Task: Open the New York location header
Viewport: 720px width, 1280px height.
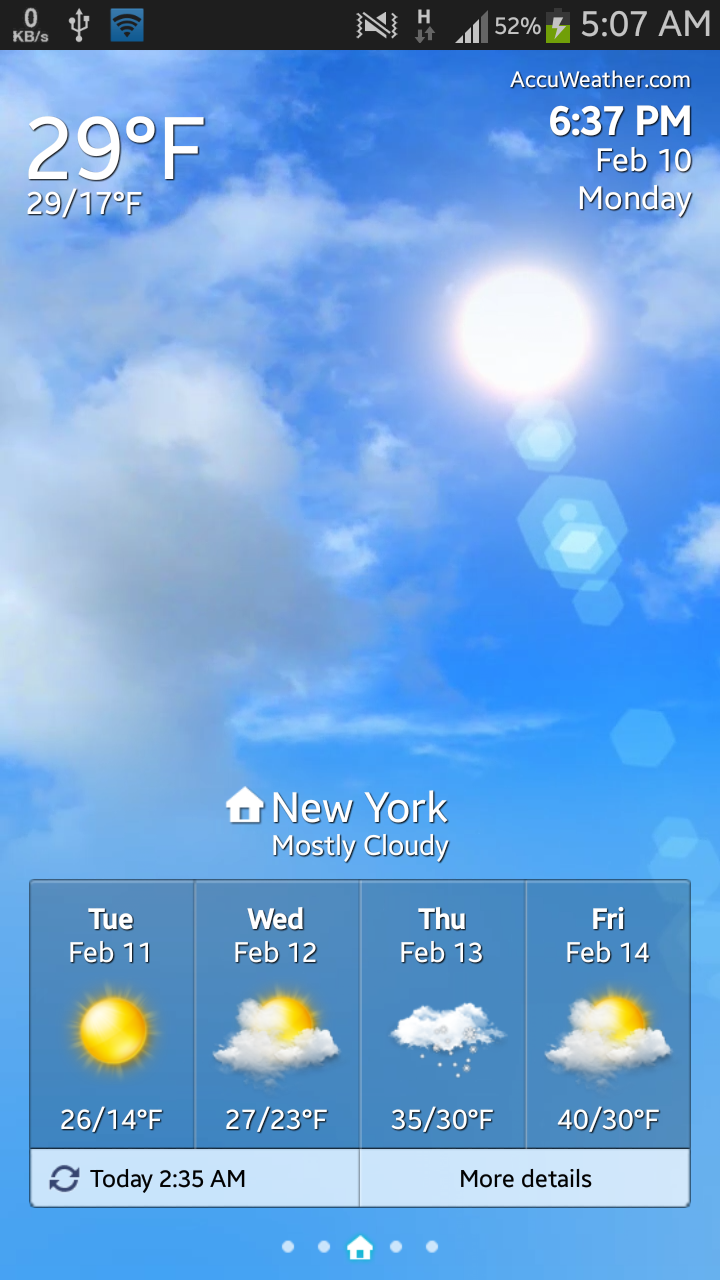Action: [340, 808]
